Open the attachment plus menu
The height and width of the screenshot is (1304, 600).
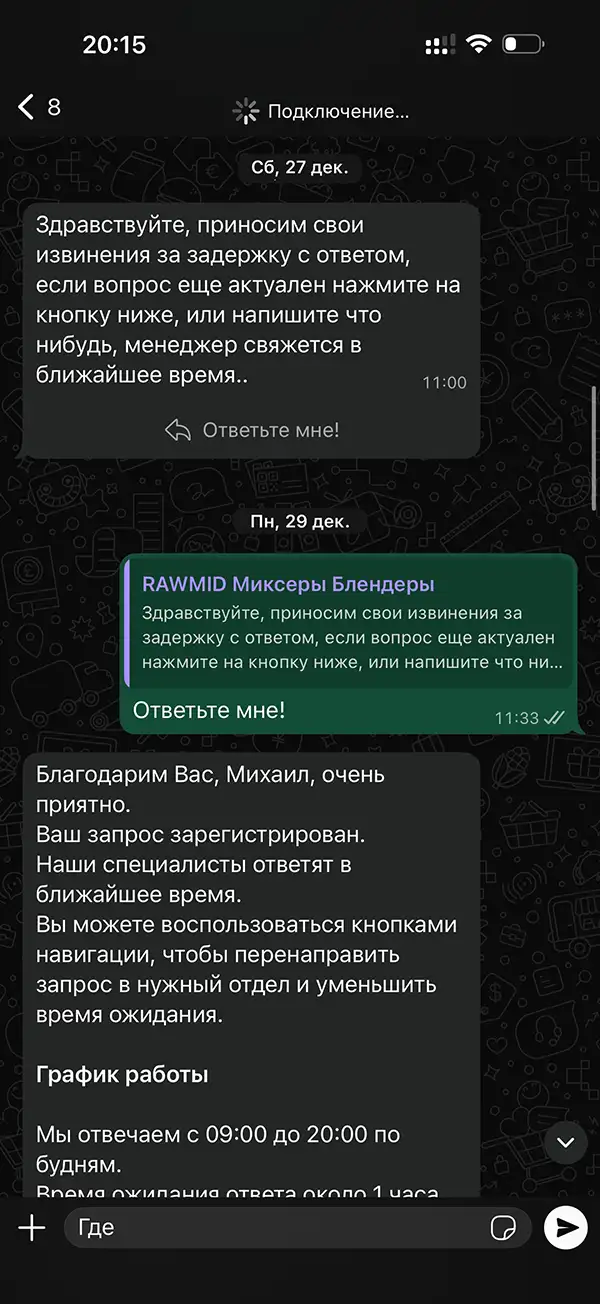[32, 1228]
